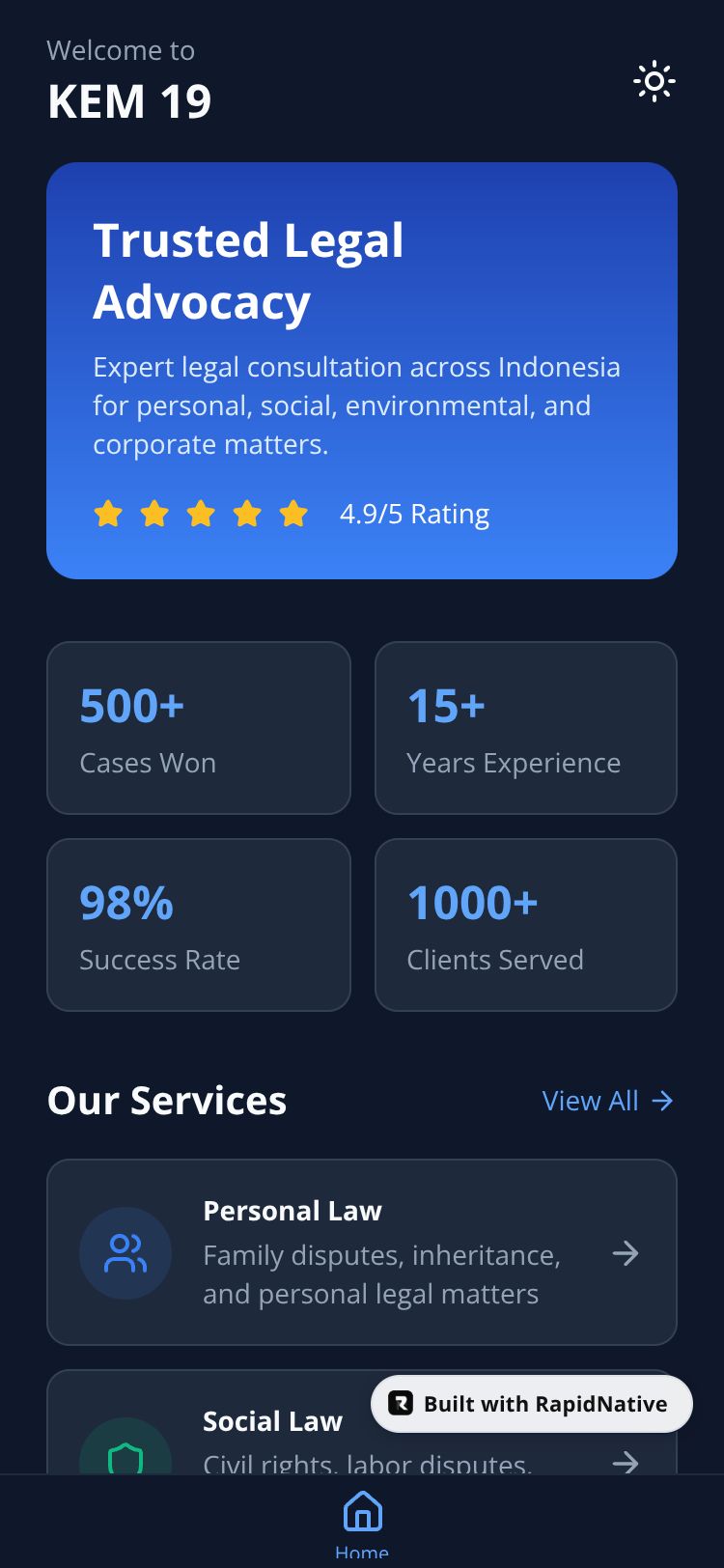724x1568 pixels.
Task: Toggle the light theme sun icon
Action: (x=654, y=82)
